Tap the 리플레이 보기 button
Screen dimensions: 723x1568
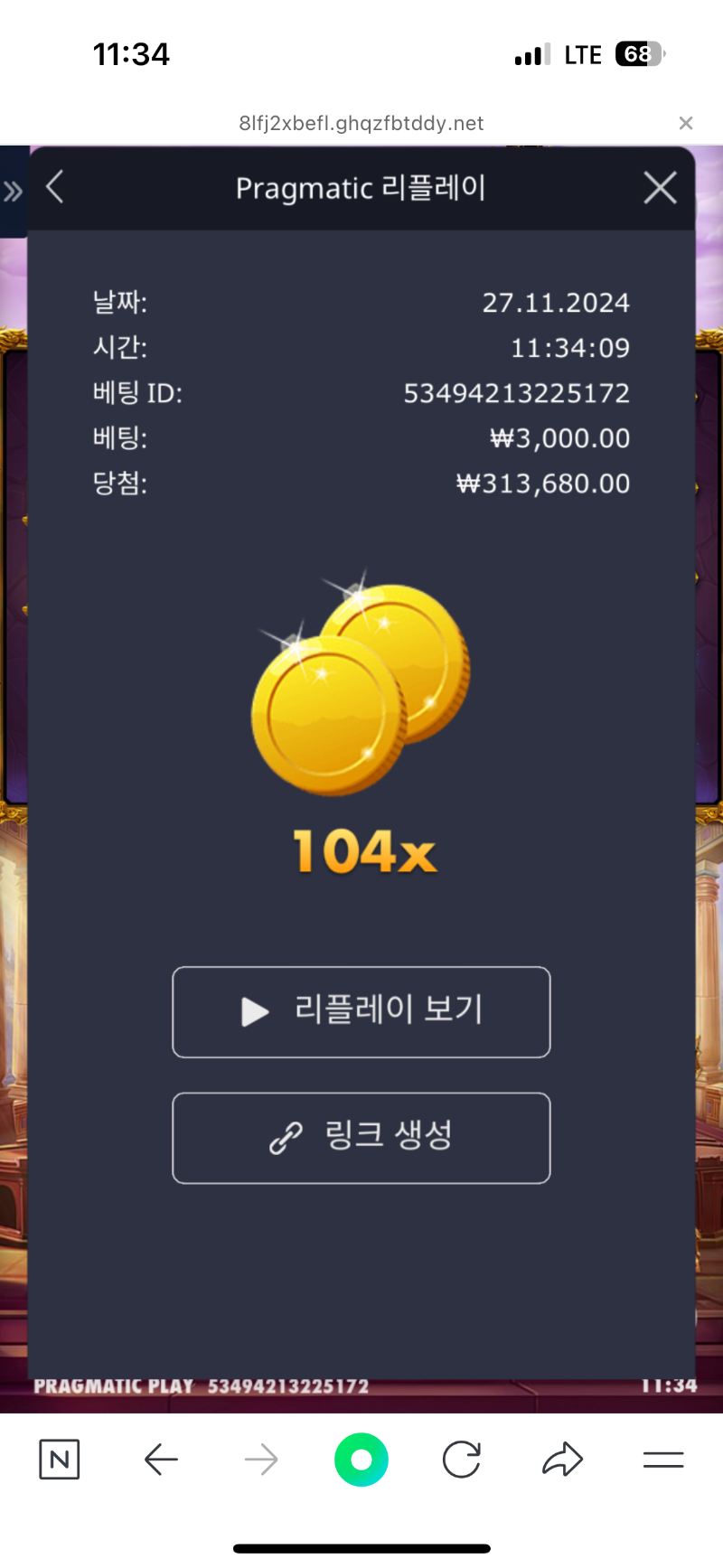click(x=361, y=1011)
